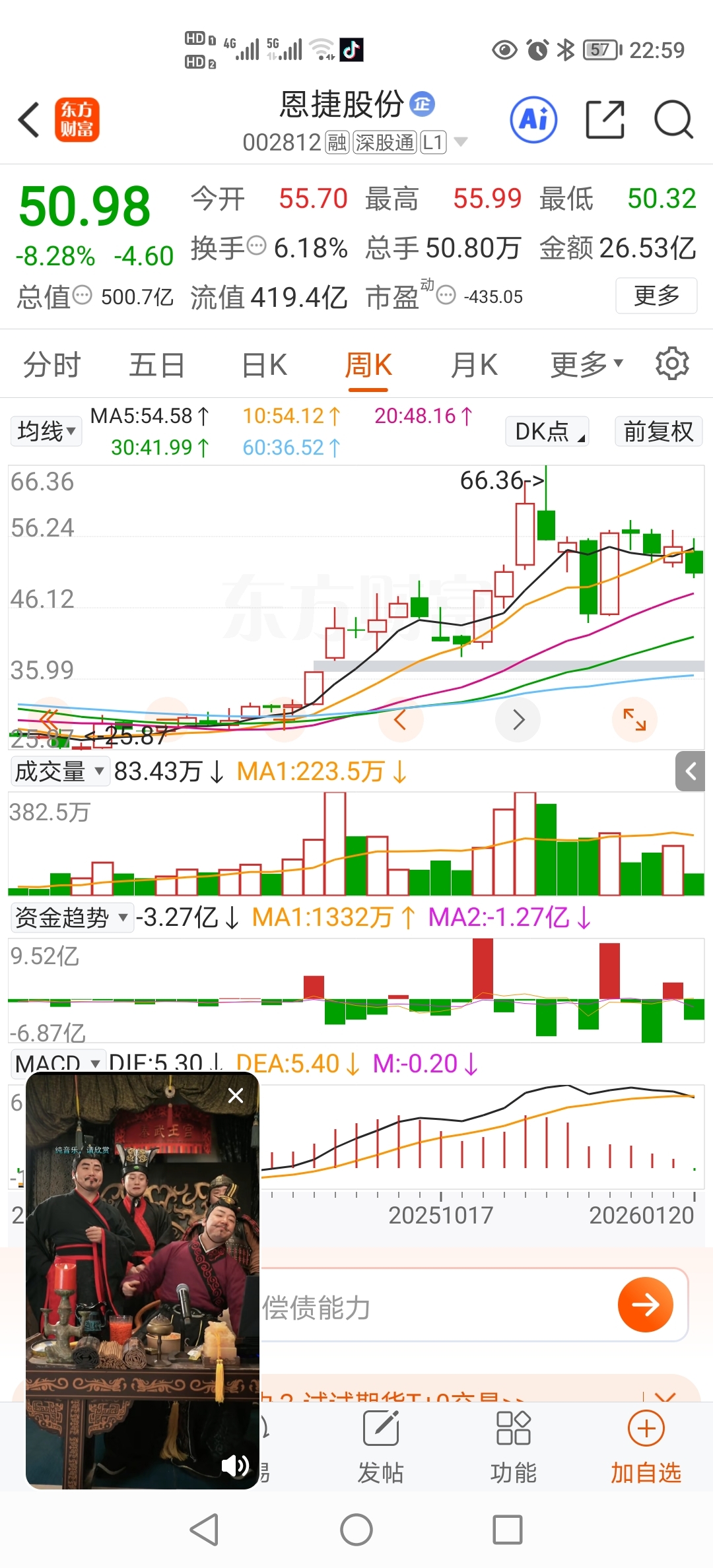
Task: Share this stock page
Action: (605, 120)
